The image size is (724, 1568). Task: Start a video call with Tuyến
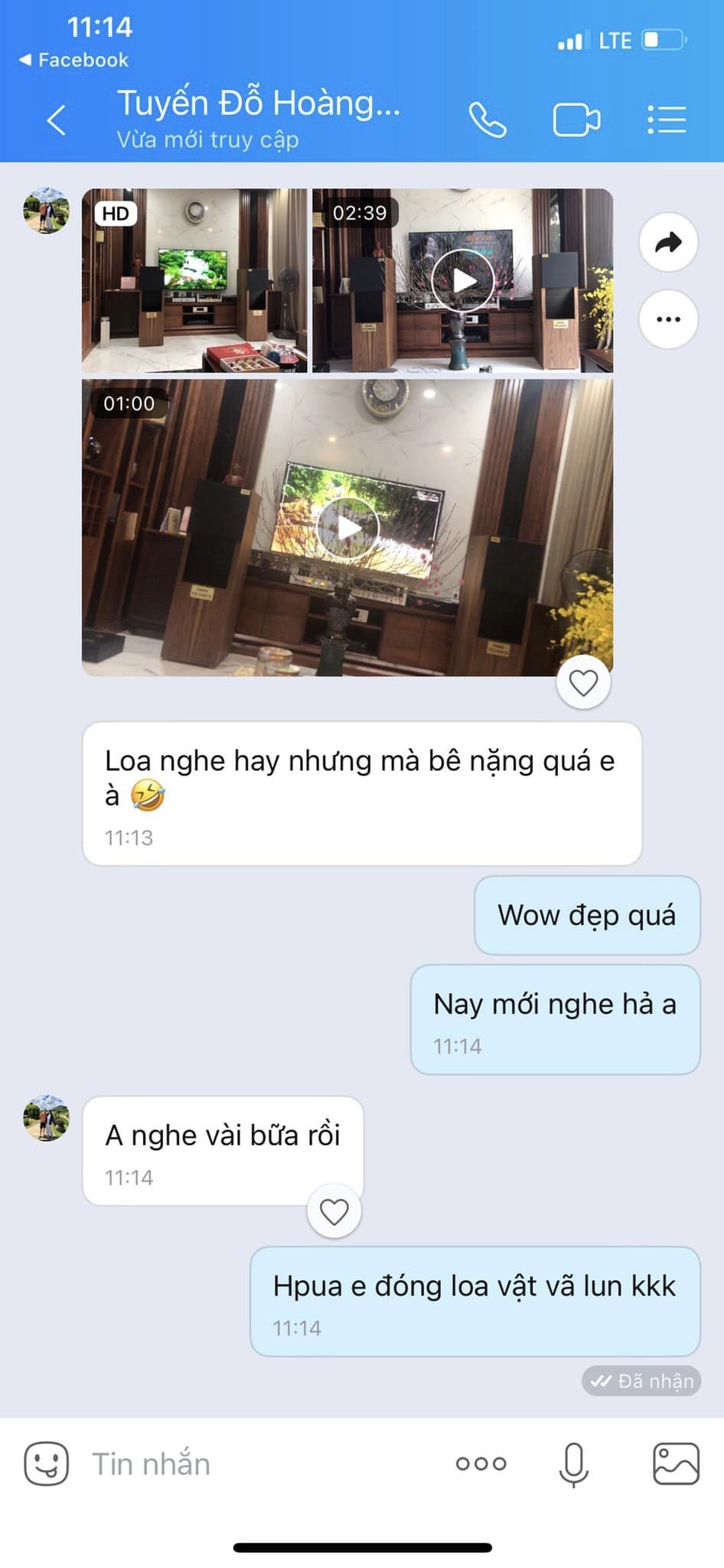[576, 120]
